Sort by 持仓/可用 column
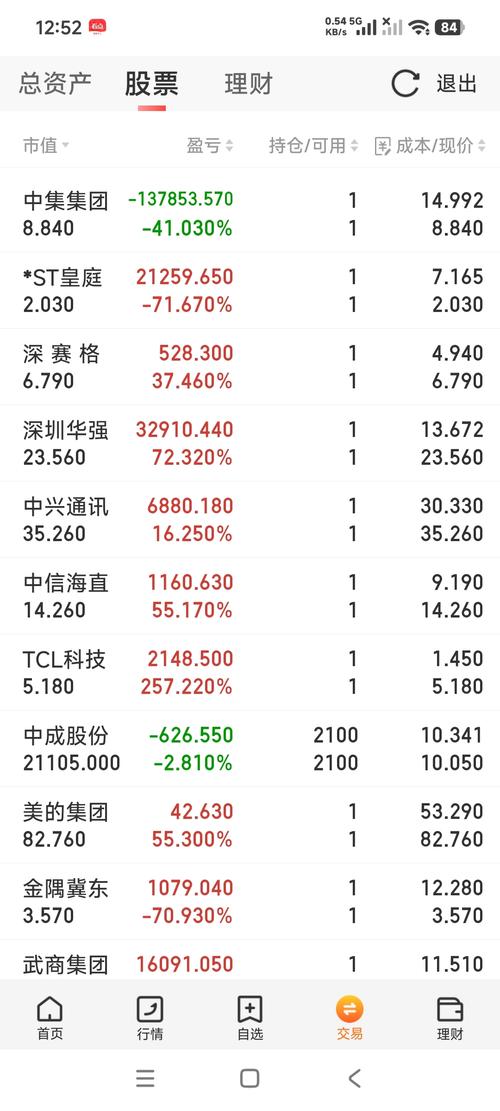This screenshot has width=500, height=1111. [313, 146]
